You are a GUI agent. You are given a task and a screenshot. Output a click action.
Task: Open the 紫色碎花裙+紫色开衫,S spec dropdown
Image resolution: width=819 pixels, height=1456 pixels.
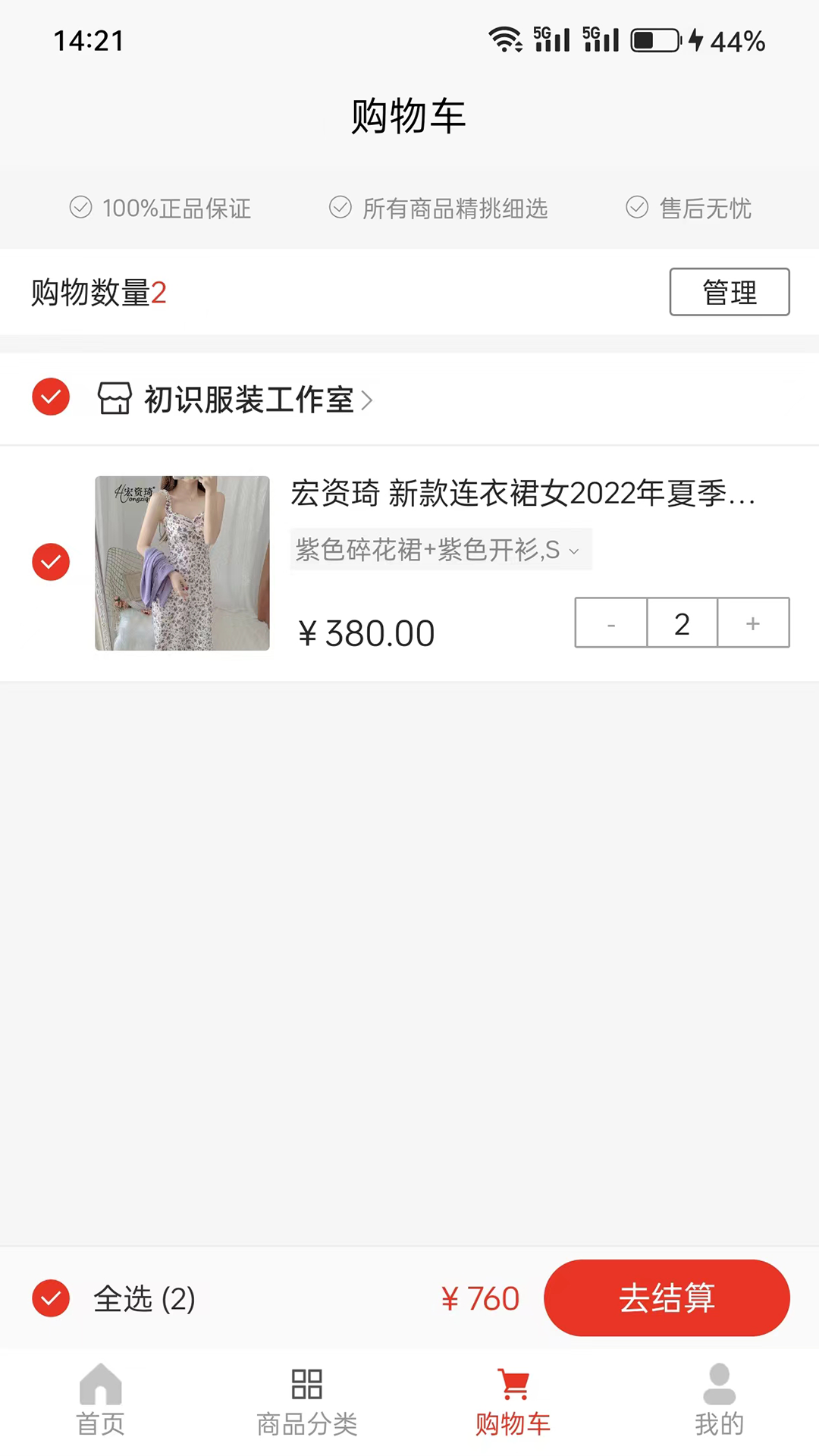click(440, 550)
